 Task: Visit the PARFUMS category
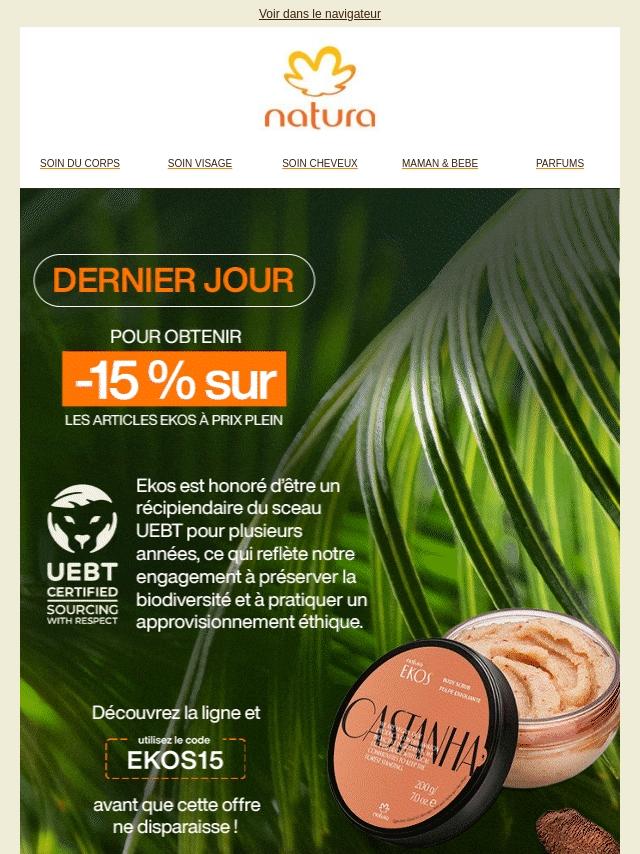click(560, 163)
